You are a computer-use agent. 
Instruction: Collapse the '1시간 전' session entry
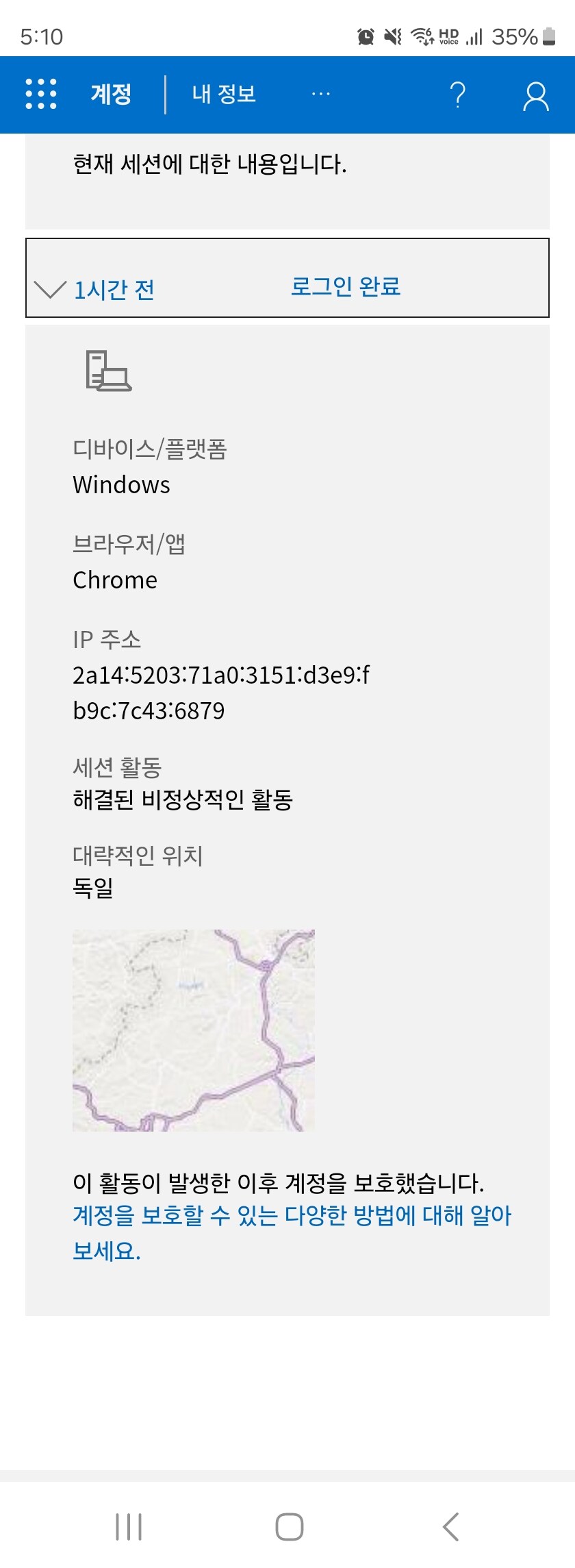click(114, 289)
